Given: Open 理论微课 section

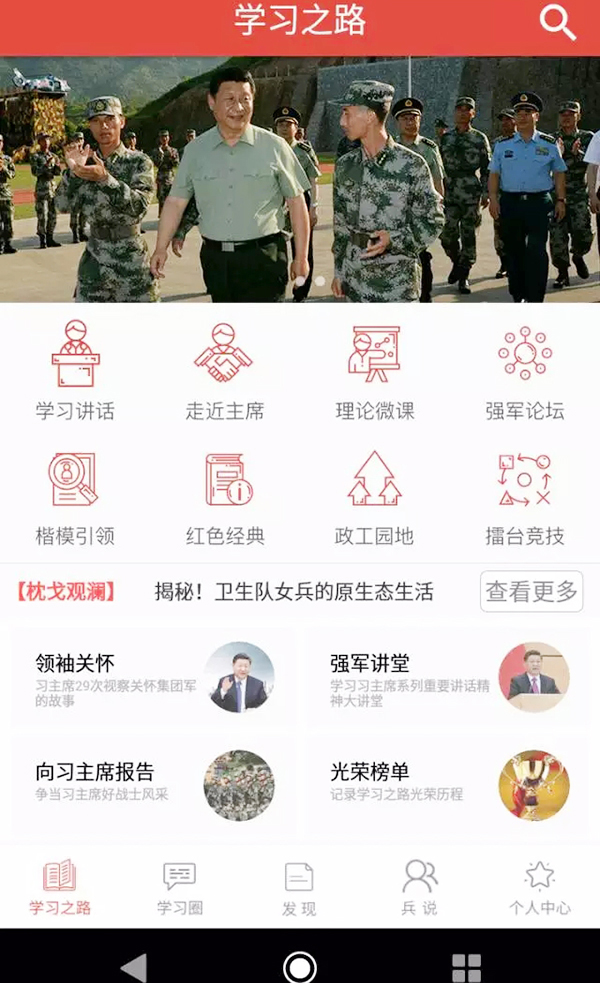Looking at the screenshot, I should [x=374, y=370].
